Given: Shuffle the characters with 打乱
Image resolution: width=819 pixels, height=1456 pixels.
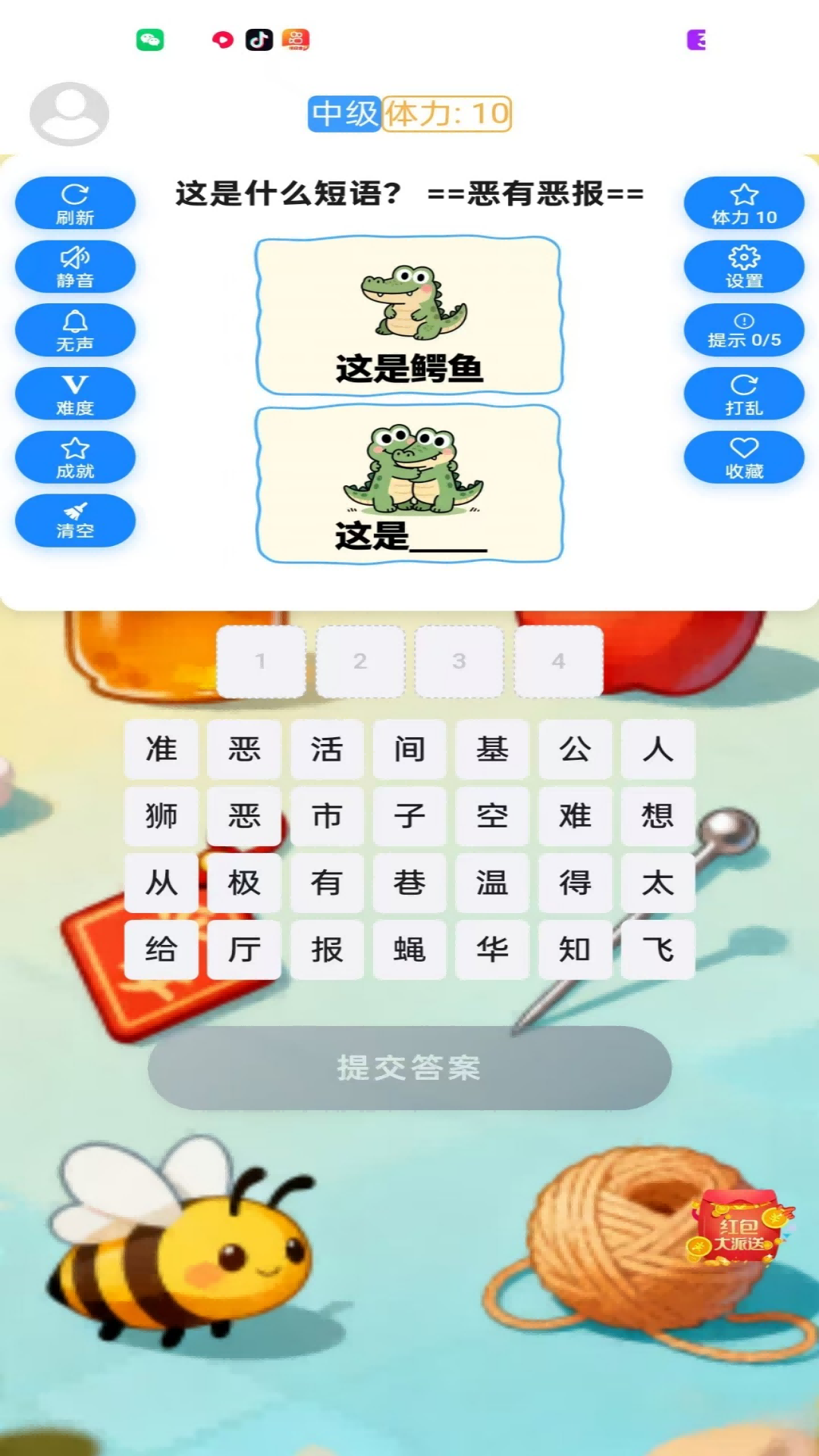Looking at the screenshot, I should click(744, 394).
